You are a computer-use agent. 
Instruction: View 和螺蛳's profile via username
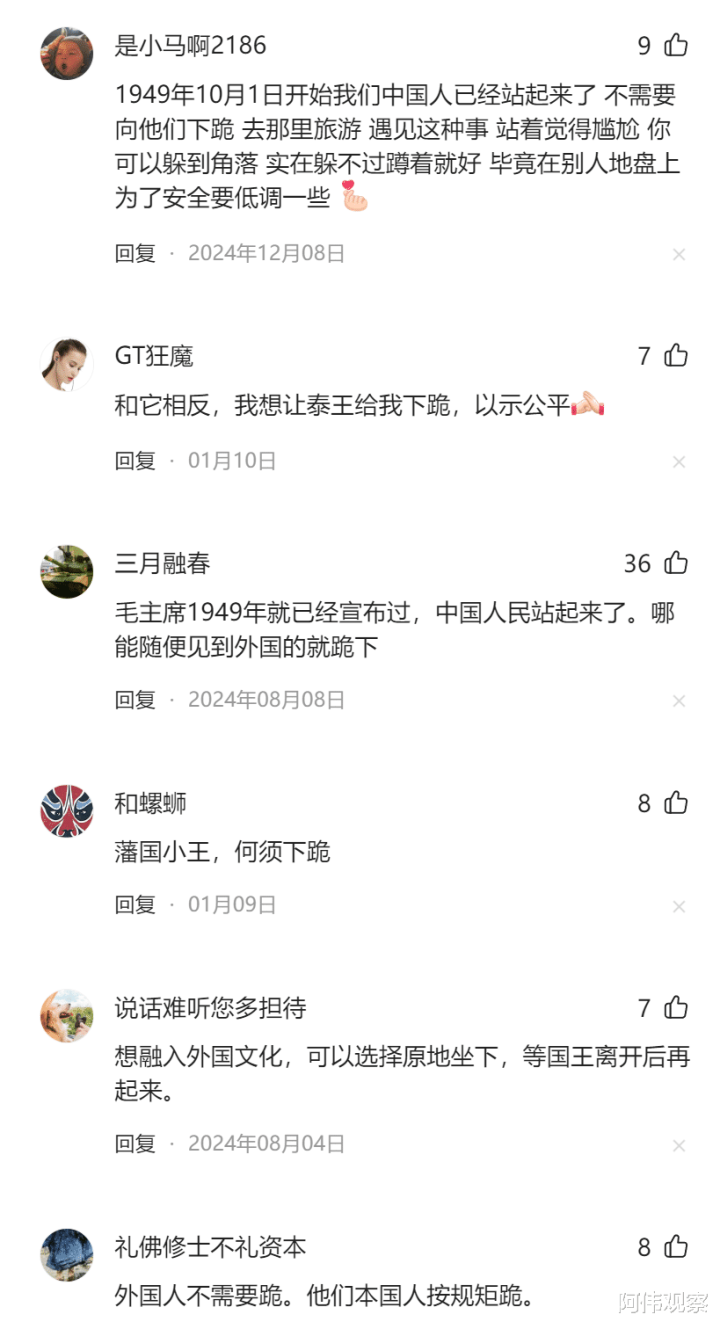point(151,803)
